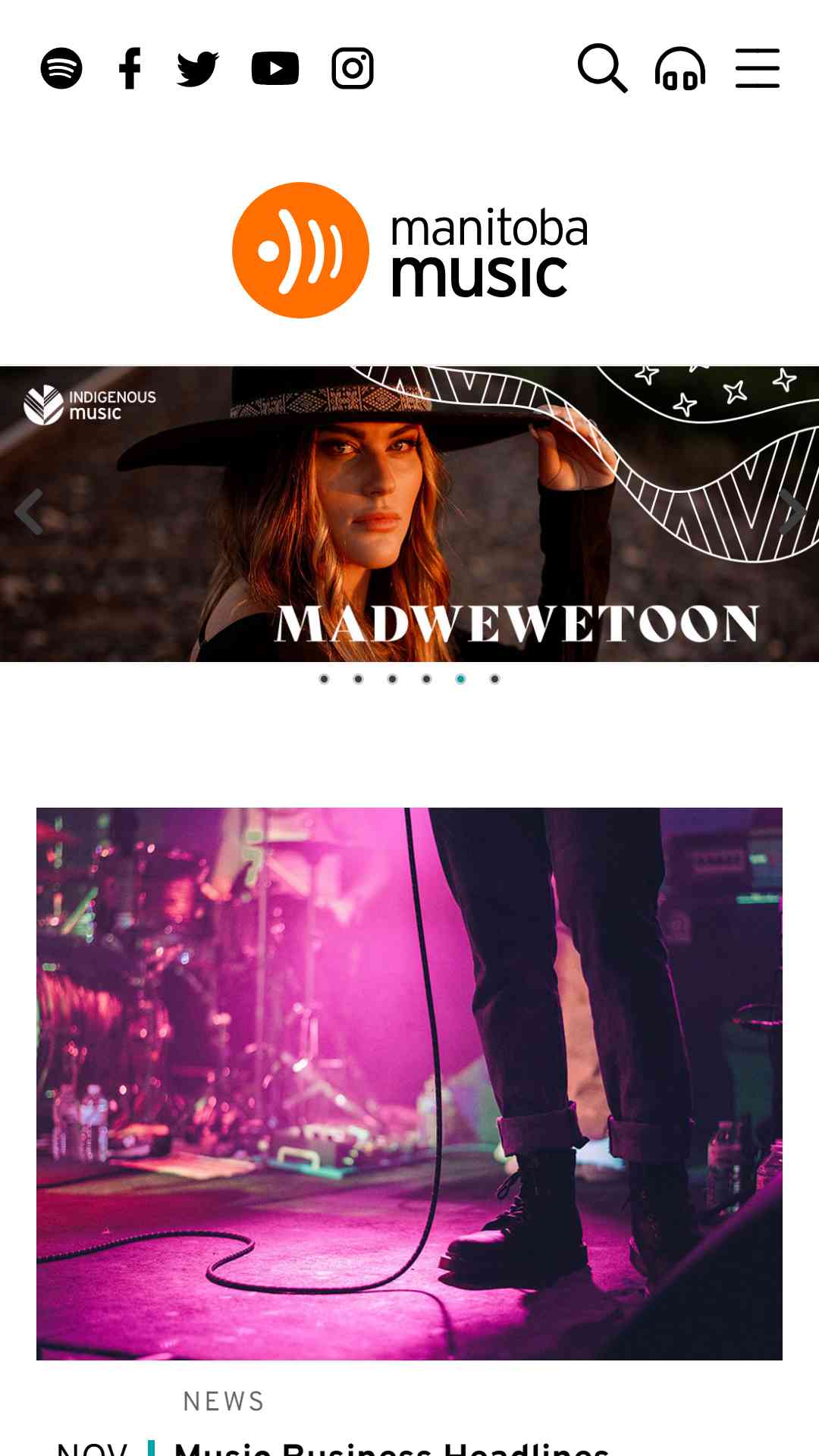Tap the search magnifier icon

pyautogui.click(x=602, y=68)
